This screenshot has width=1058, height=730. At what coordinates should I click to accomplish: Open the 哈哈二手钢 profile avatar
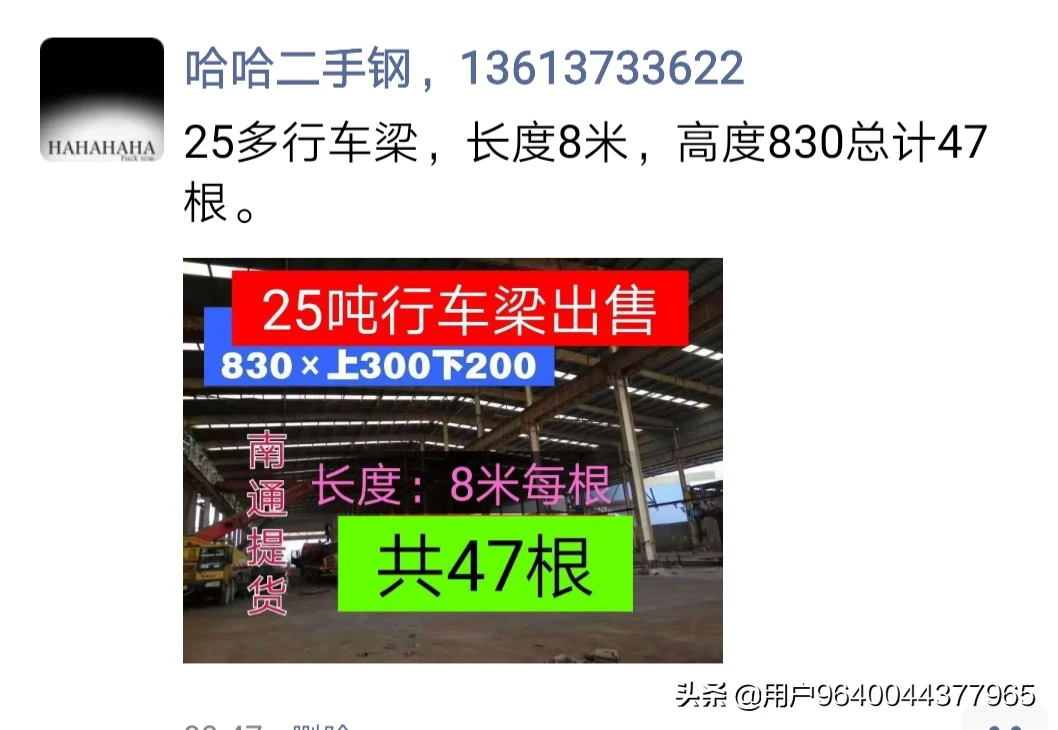coord(101,99)
